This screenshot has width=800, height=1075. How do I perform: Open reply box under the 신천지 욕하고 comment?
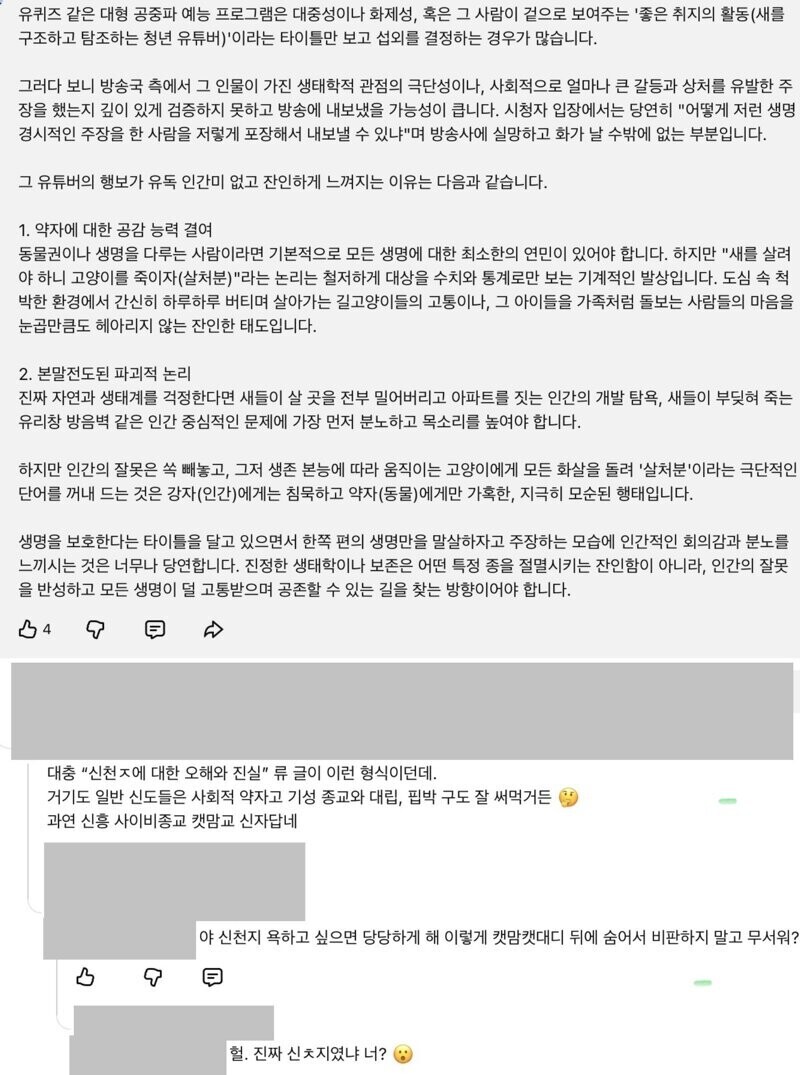tap(213, 976)
